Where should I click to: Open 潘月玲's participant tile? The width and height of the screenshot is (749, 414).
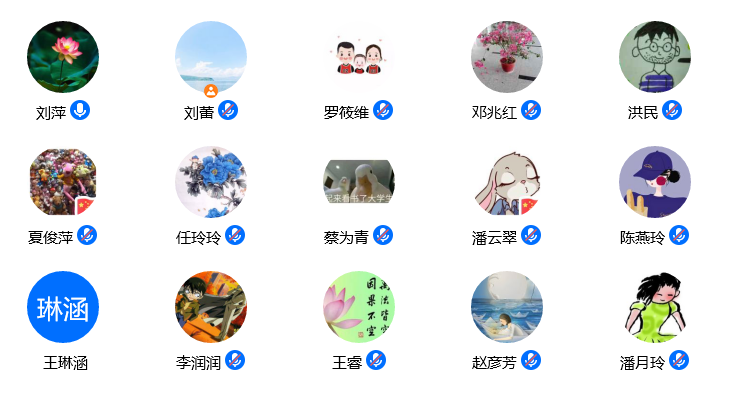coord(655,308)
